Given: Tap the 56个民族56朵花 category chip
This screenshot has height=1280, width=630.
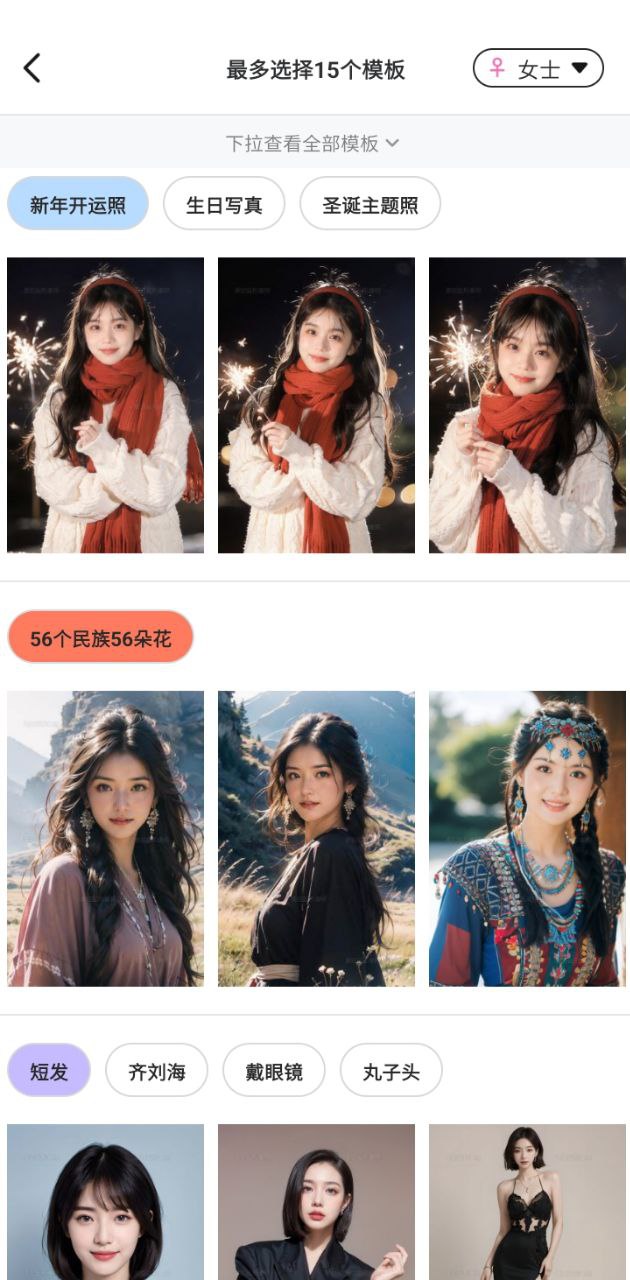Looking at the screenshot, I should pyautogui.click(x=100, y=638).
